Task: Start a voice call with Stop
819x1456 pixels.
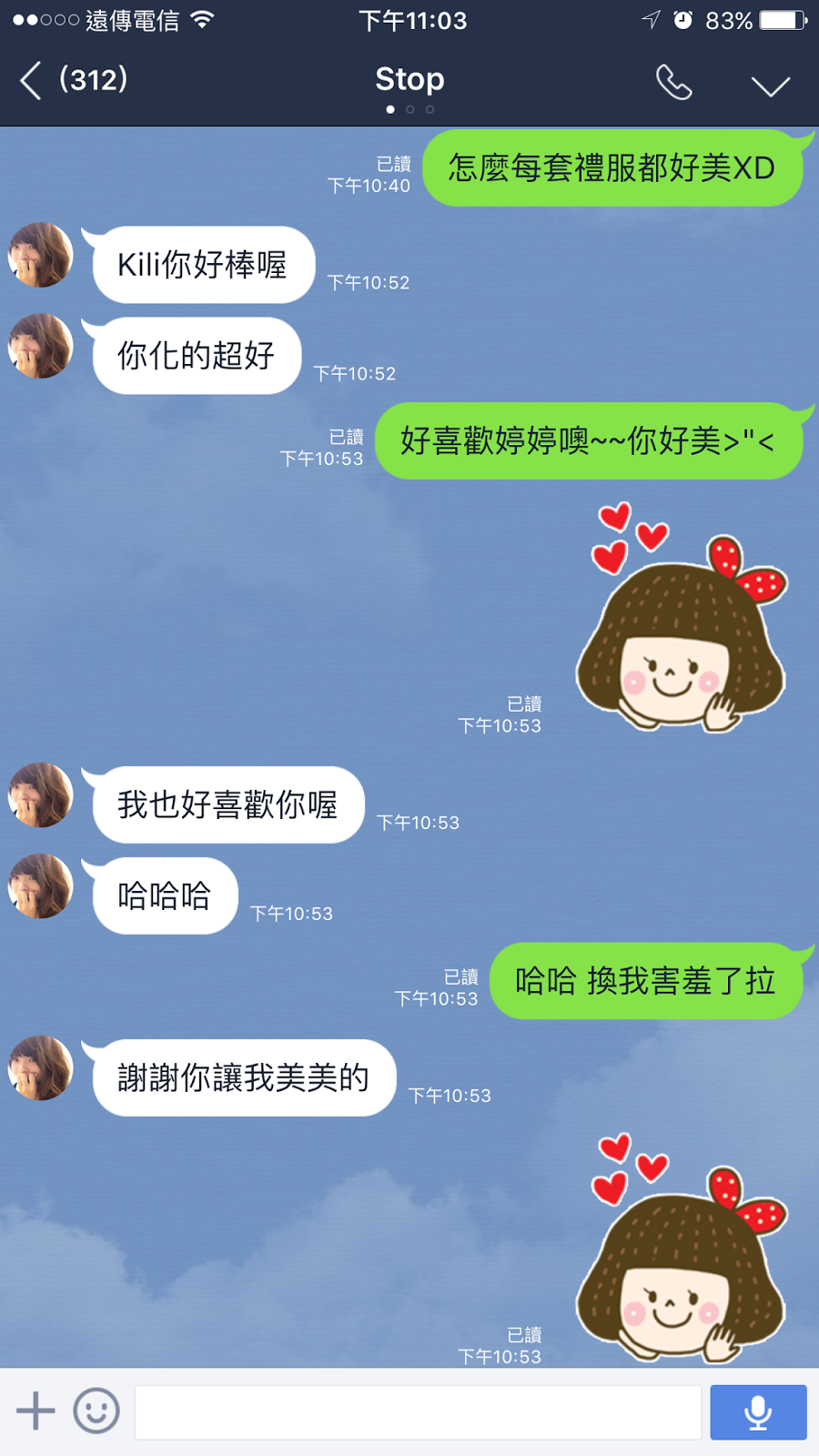Action: pos(674,83)
